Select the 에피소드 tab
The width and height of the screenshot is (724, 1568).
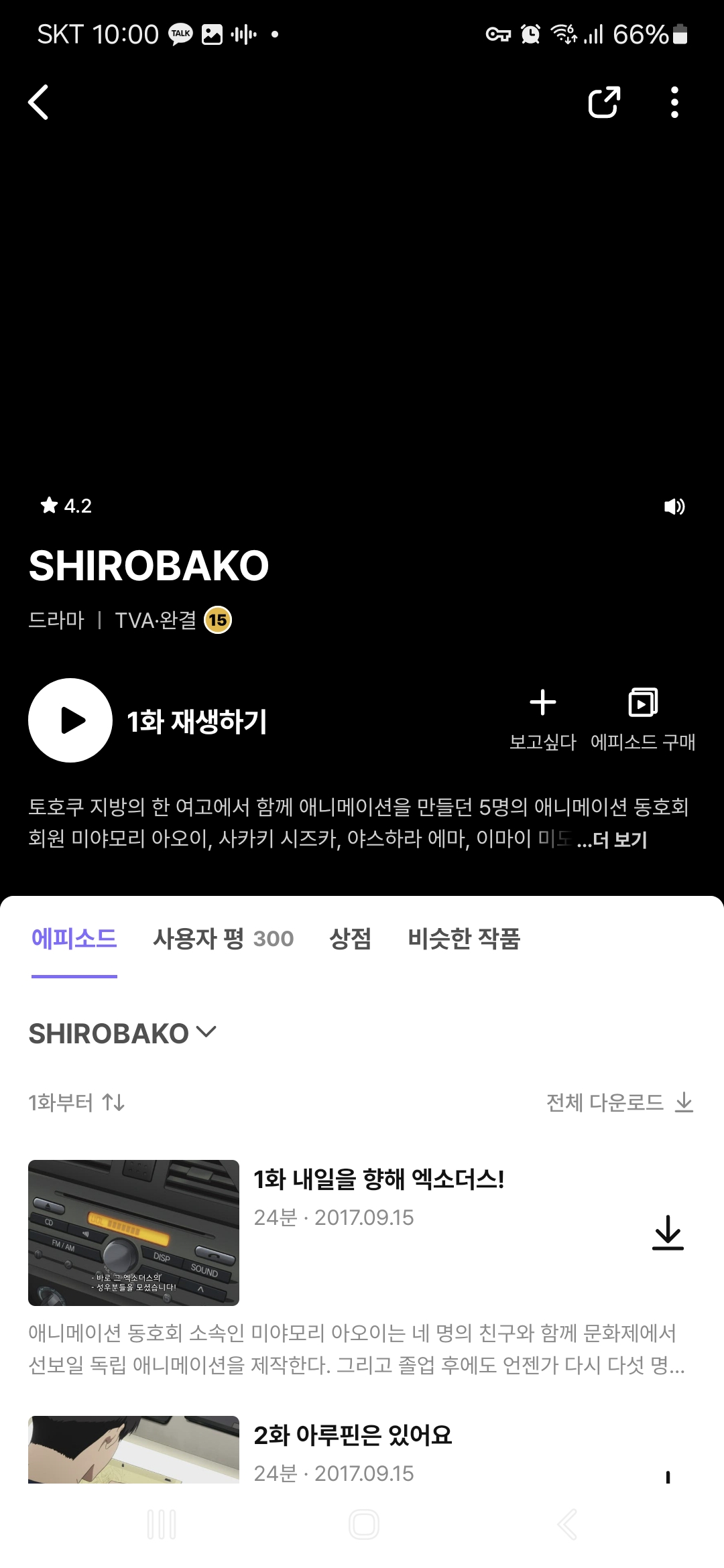(x=74, y=938)
